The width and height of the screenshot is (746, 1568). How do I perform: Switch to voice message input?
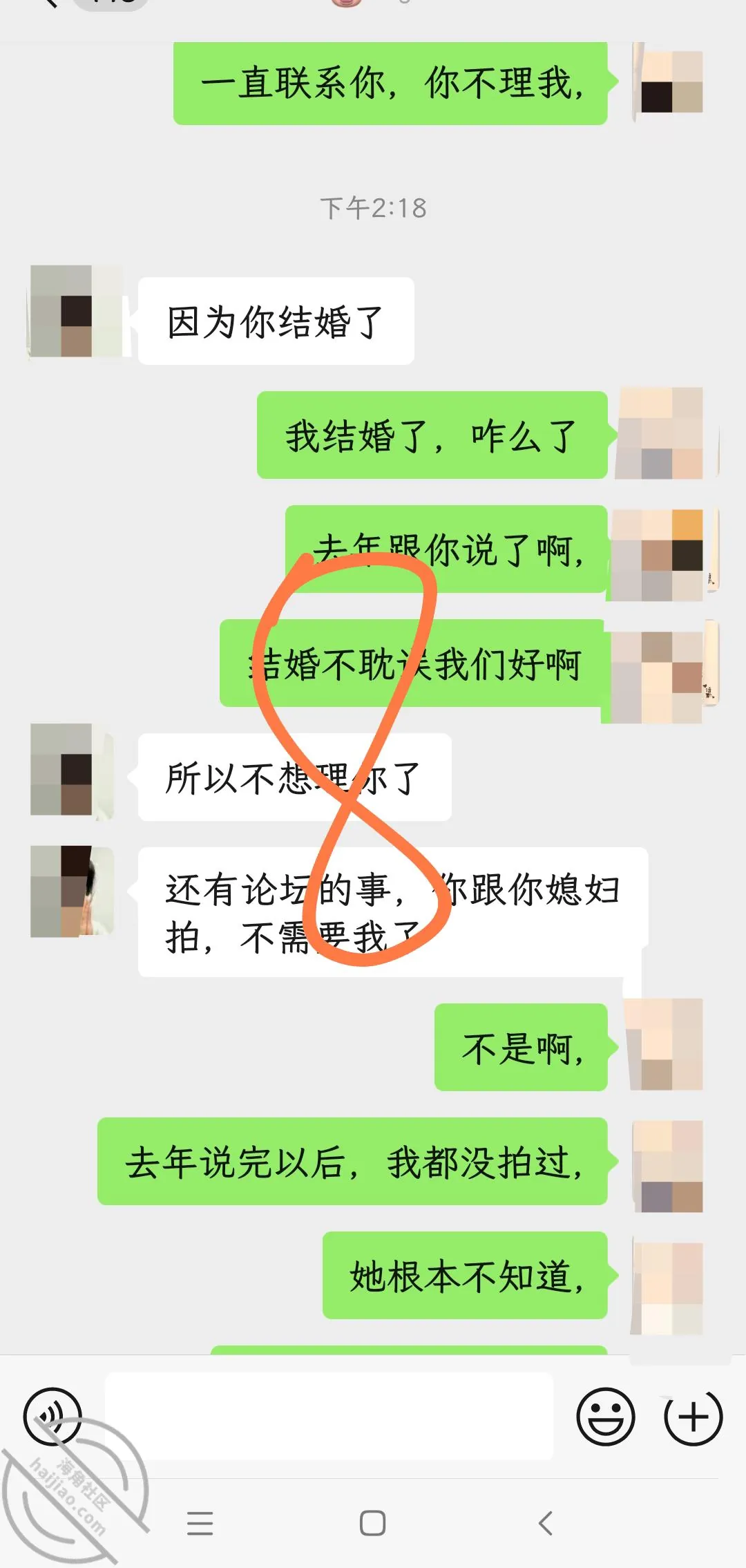point(52,1416)
